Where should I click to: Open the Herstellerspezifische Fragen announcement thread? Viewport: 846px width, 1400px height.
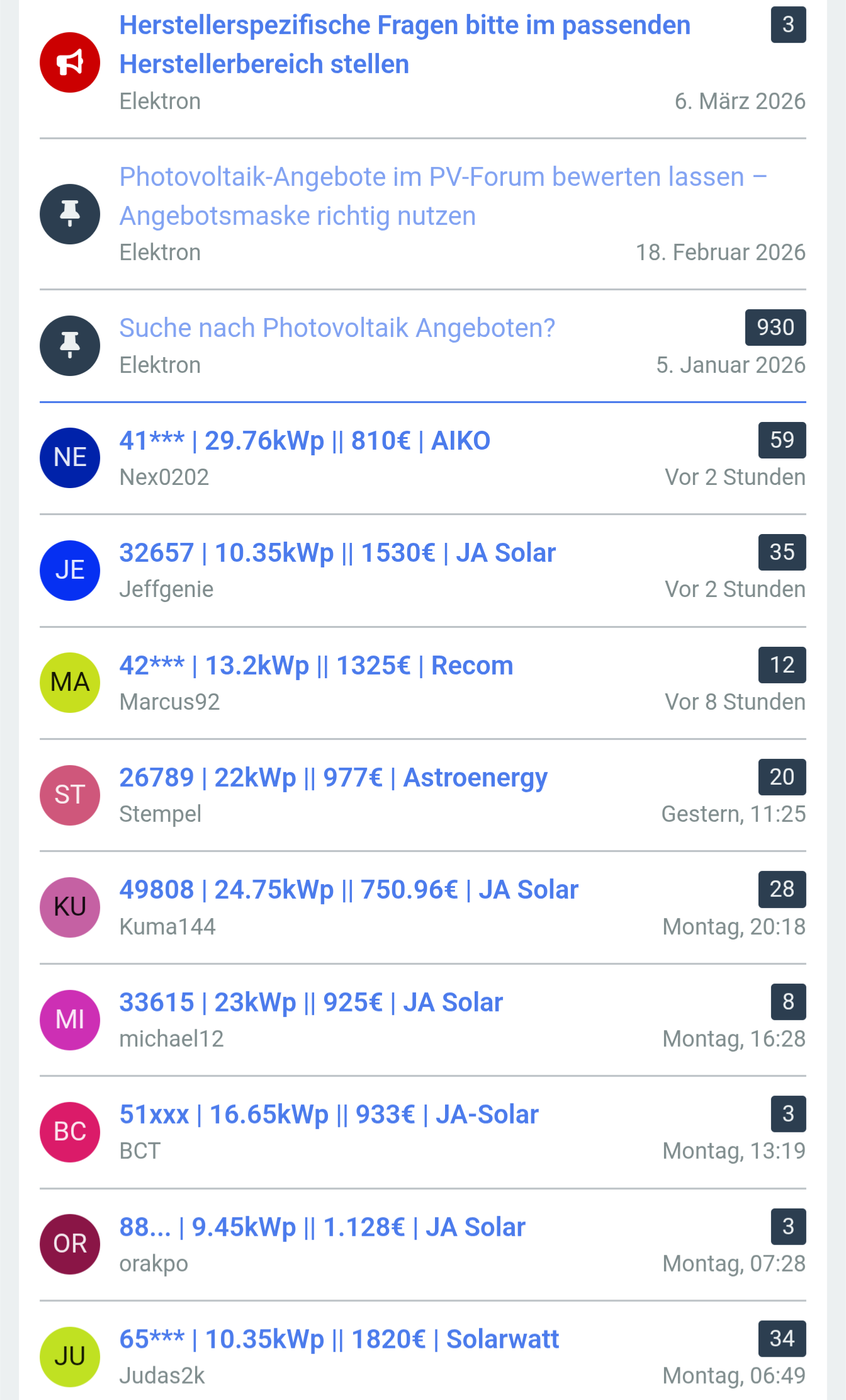pos(405,44)
